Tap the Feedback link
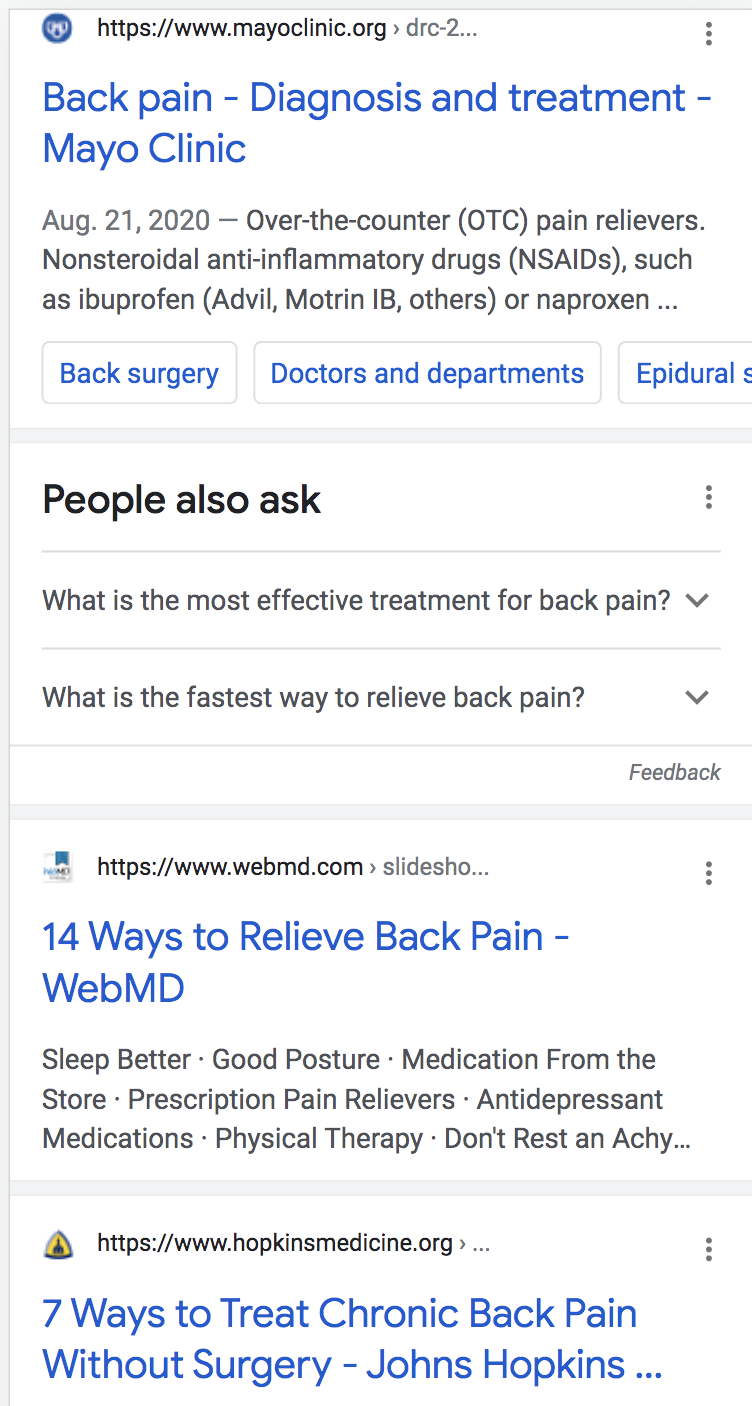Image resolution: width=752 pixels, height=1406 pixels. [x=674, y=772]
